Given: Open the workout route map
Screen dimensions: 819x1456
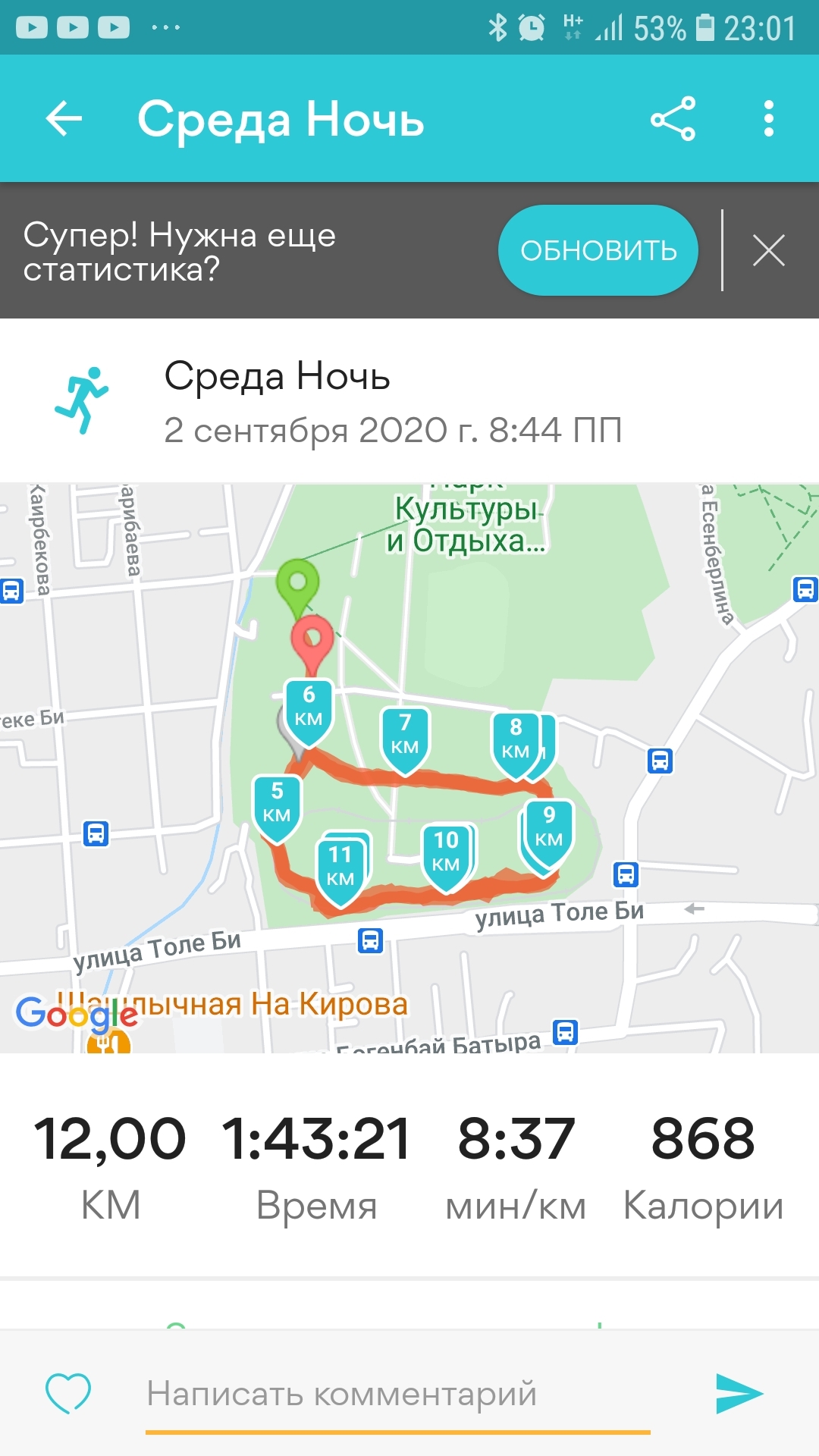Looking at the screenshot, I should [409, 767].
